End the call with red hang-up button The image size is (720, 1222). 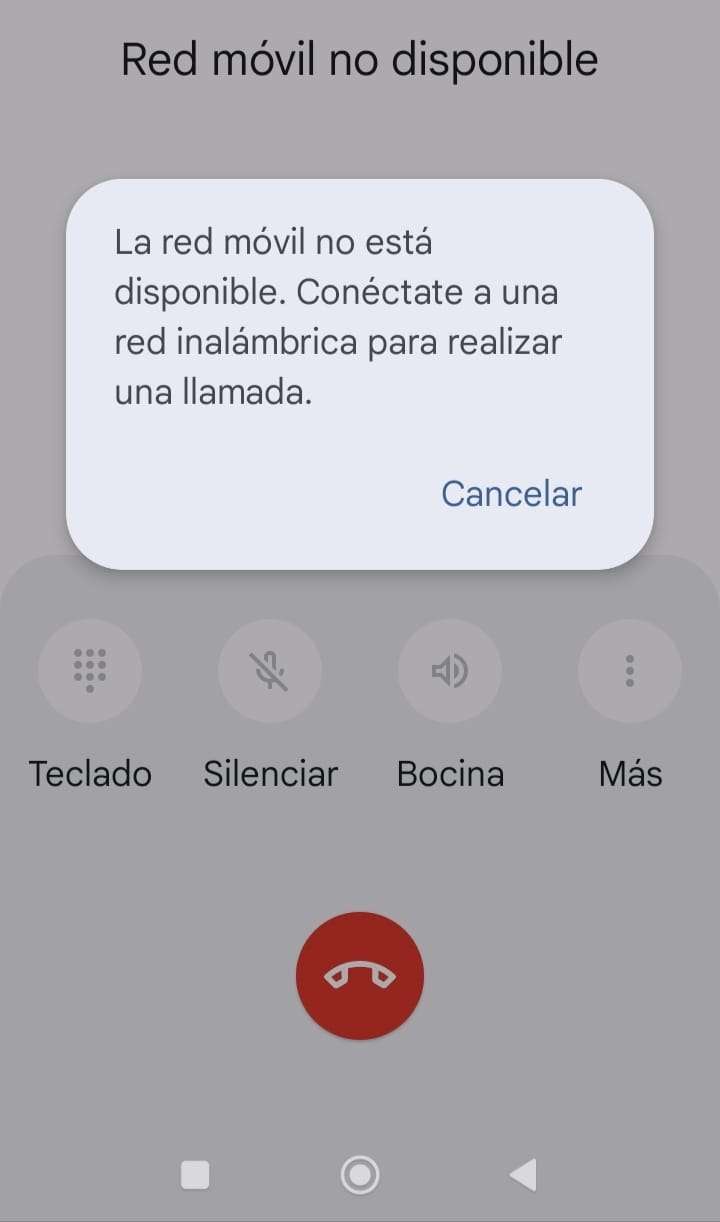click(360, 976)
